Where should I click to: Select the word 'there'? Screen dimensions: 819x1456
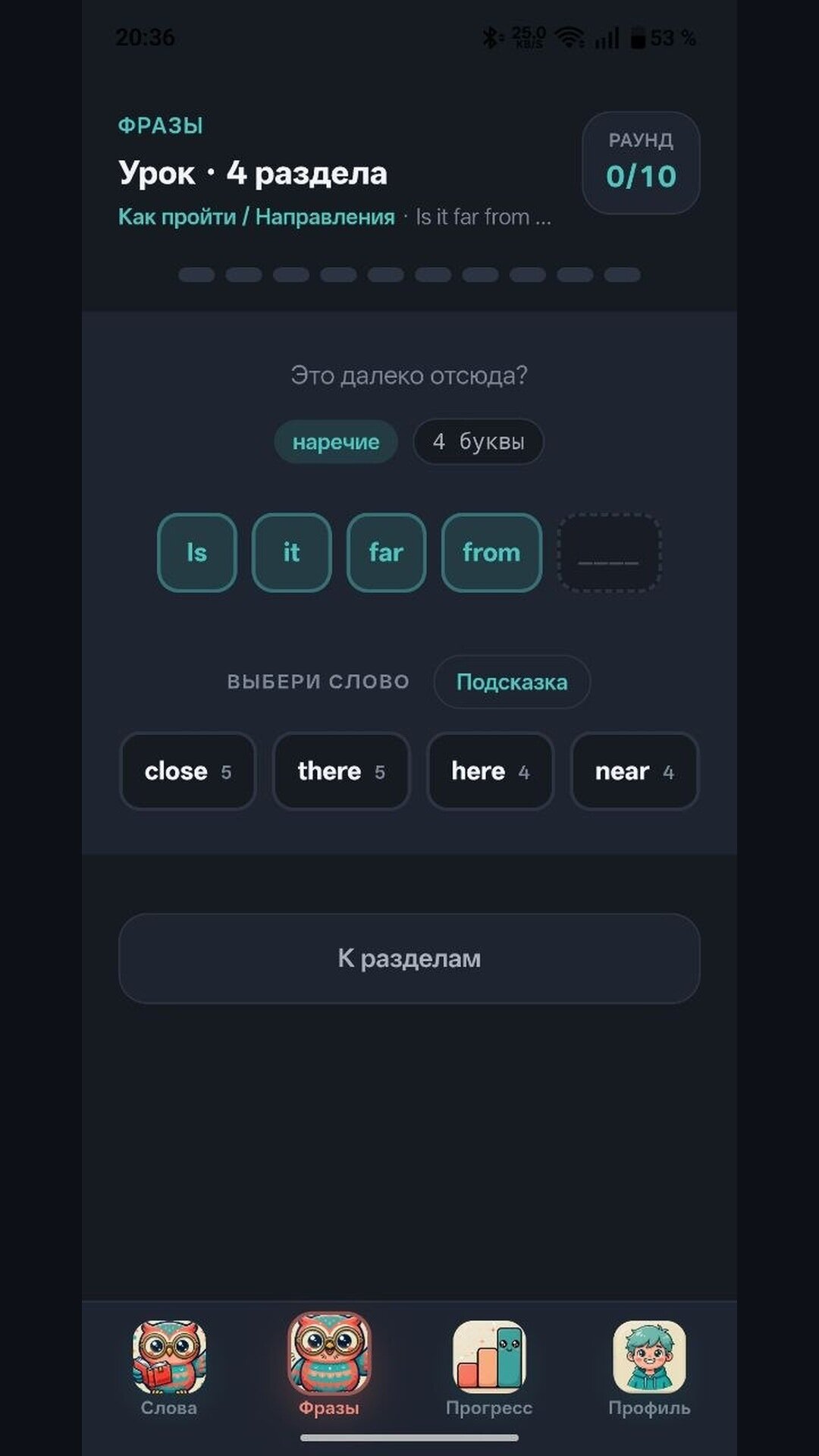click(x=341, y=771)
